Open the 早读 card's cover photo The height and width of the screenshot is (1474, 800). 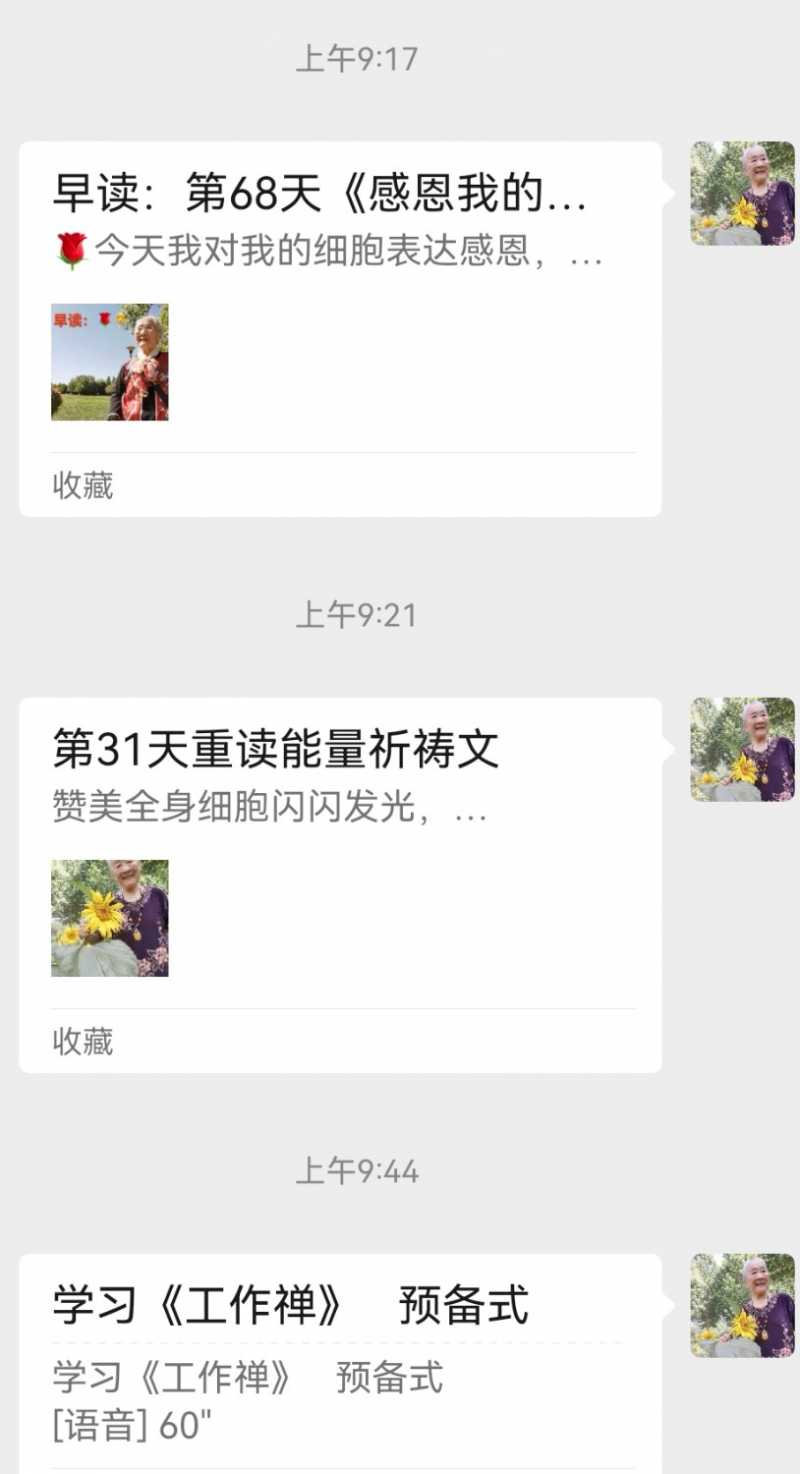click(x=110, y=363)
